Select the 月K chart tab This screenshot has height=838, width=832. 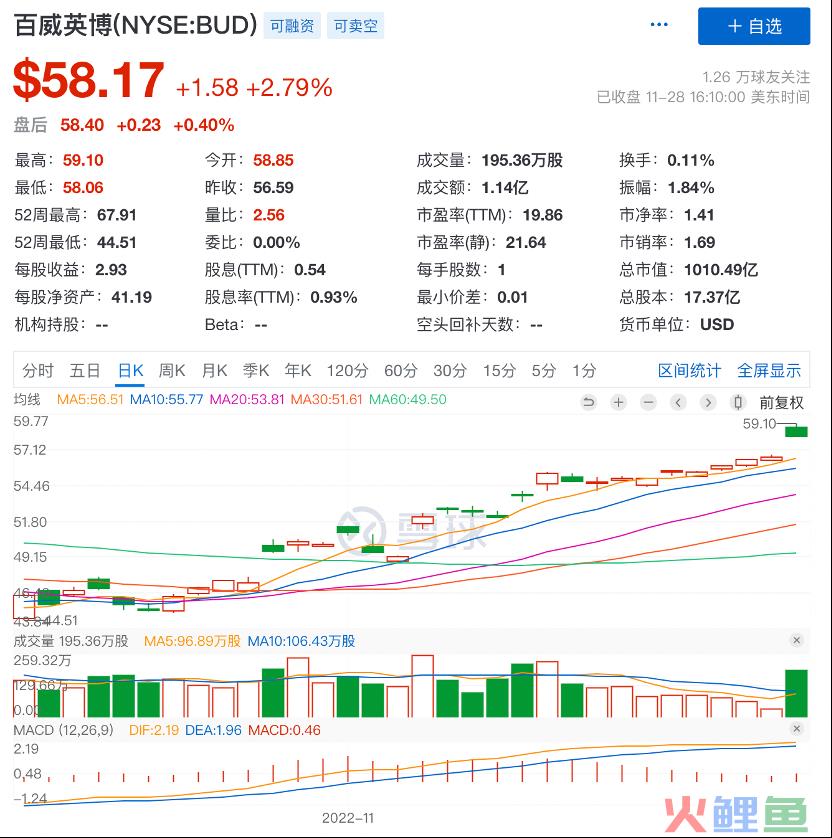(214, 371)
